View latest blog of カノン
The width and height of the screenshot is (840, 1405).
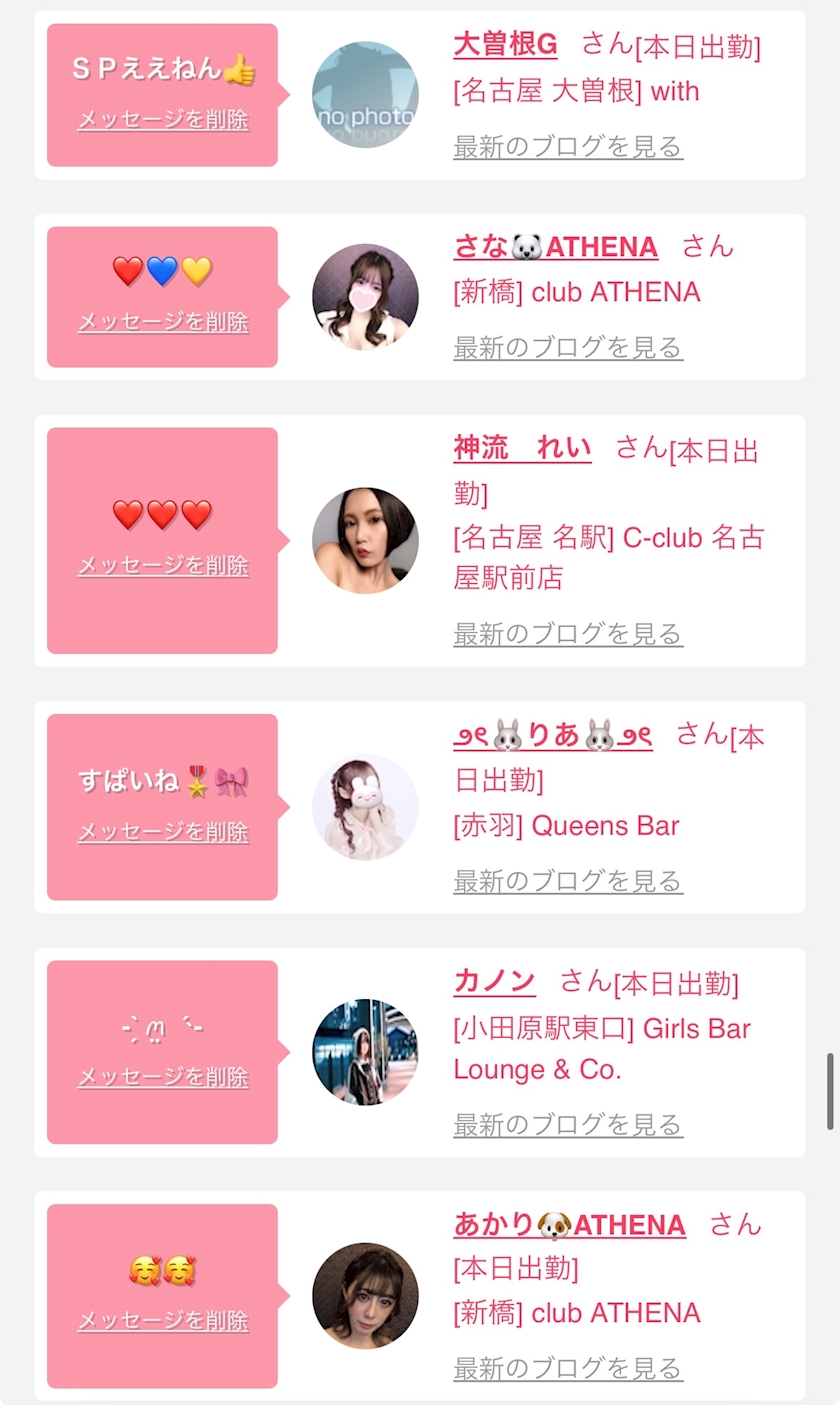[x=568, y=1125]
